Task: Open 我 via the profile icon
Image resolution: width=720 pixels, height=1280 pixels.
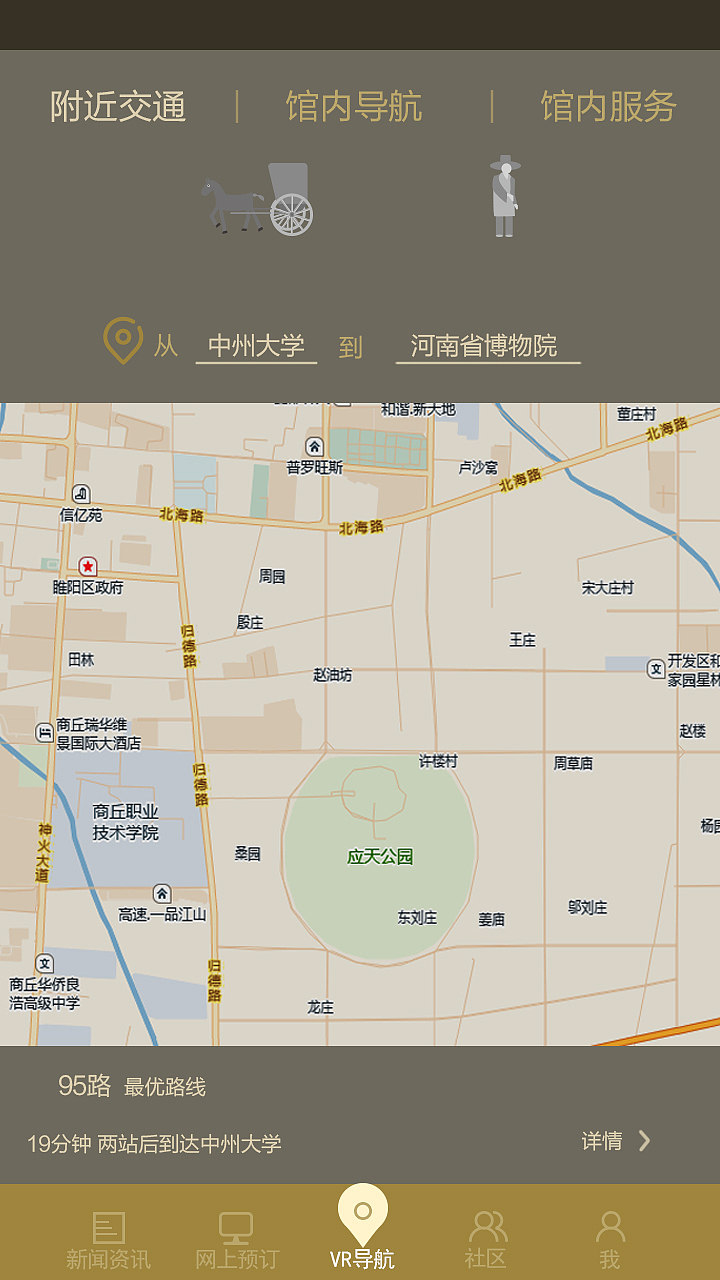Action: click(x=610, y=1227)
